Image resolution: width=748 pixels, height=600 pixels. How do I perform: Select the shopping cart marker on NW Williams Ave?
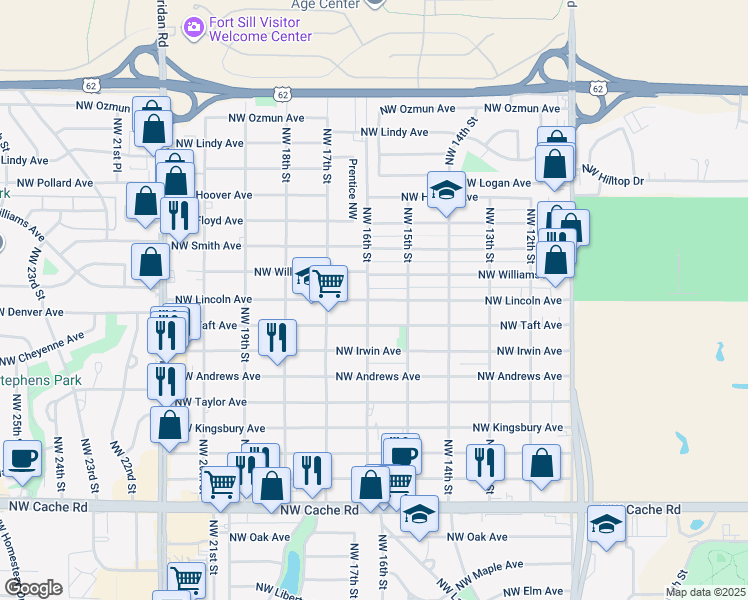328,285
